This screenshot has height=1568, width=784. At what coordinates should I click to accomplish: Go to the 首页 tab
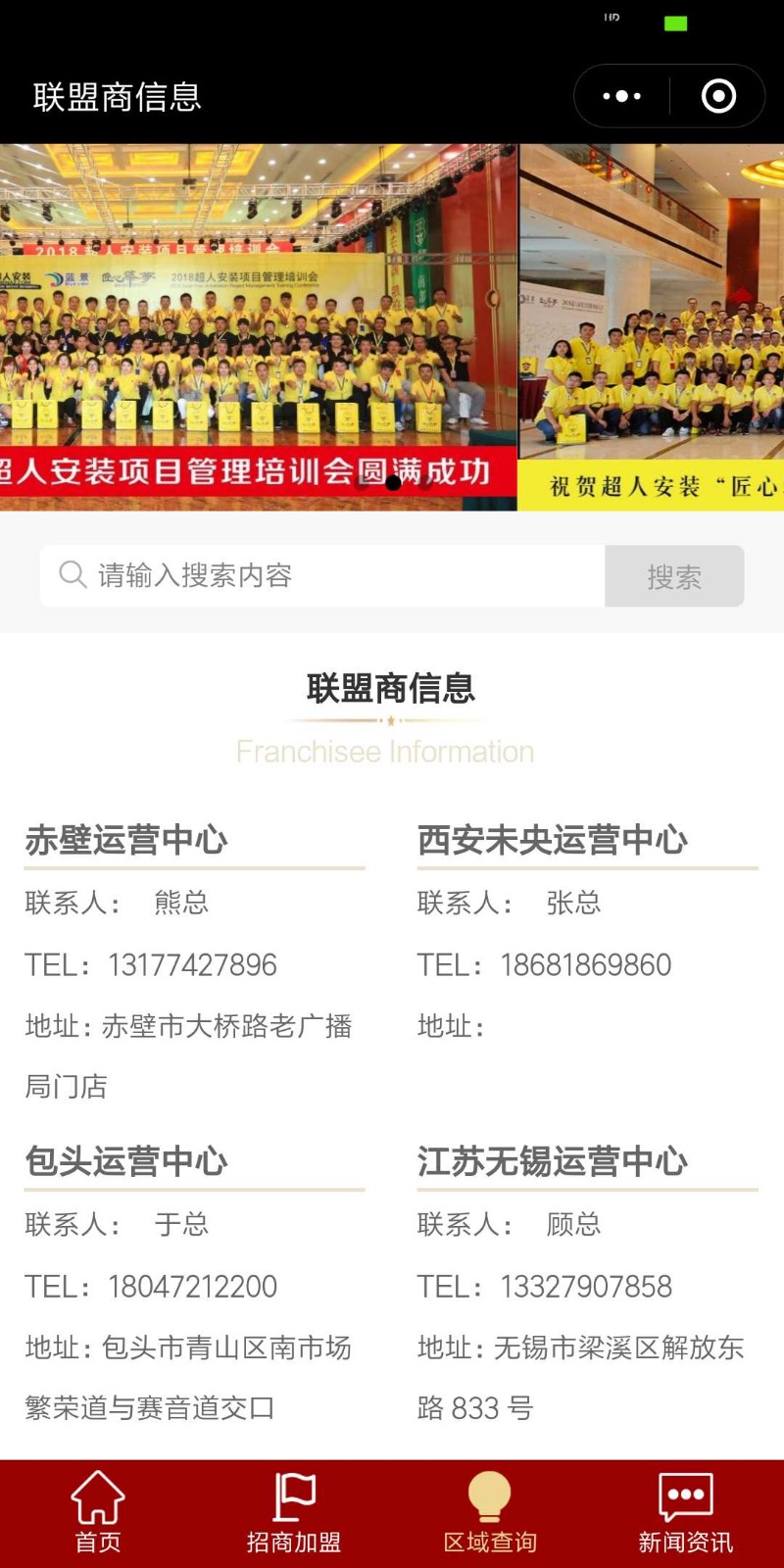pyautogui.click(x=98, y=1513)
